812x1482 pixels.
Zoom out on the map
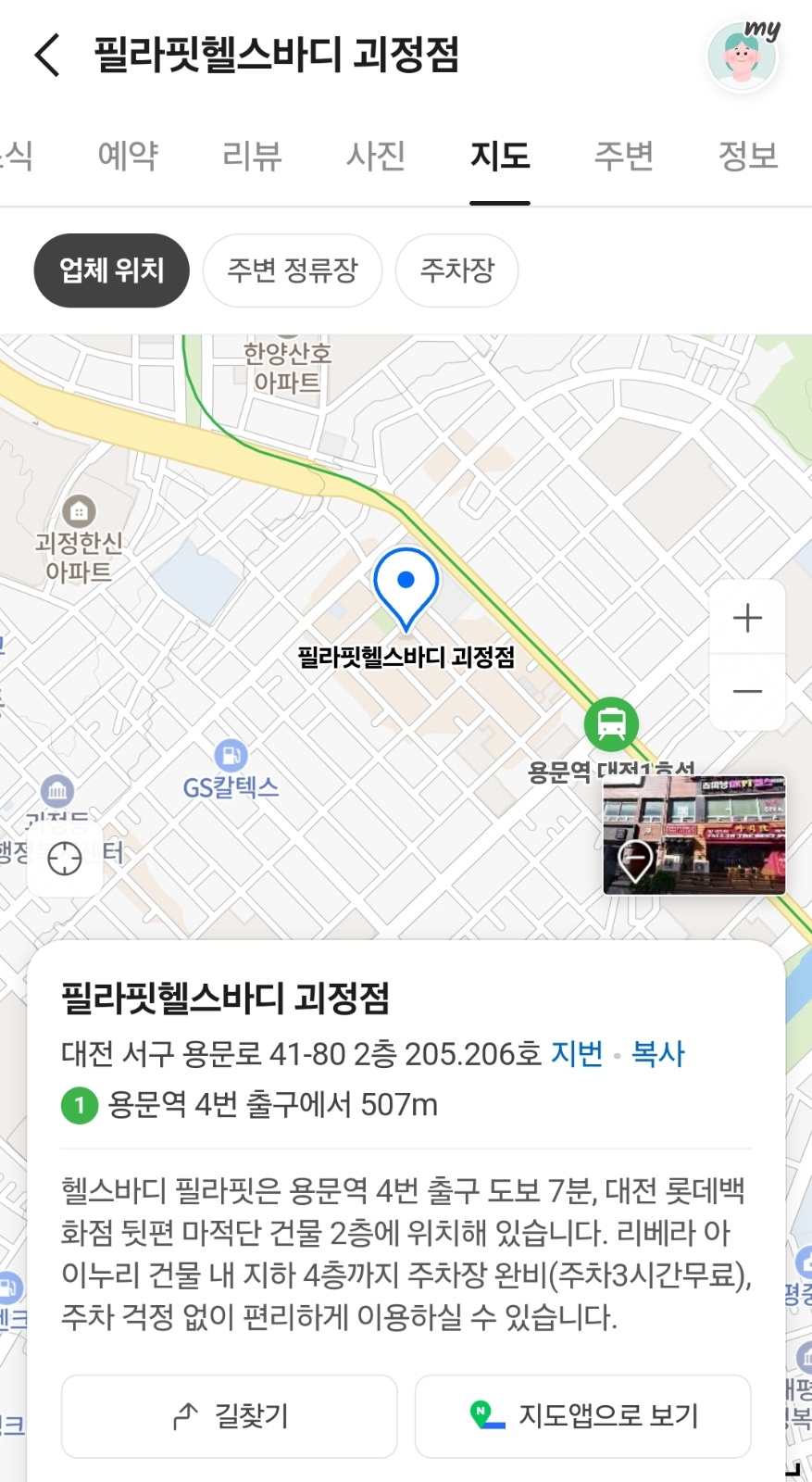tap(746, 691)
